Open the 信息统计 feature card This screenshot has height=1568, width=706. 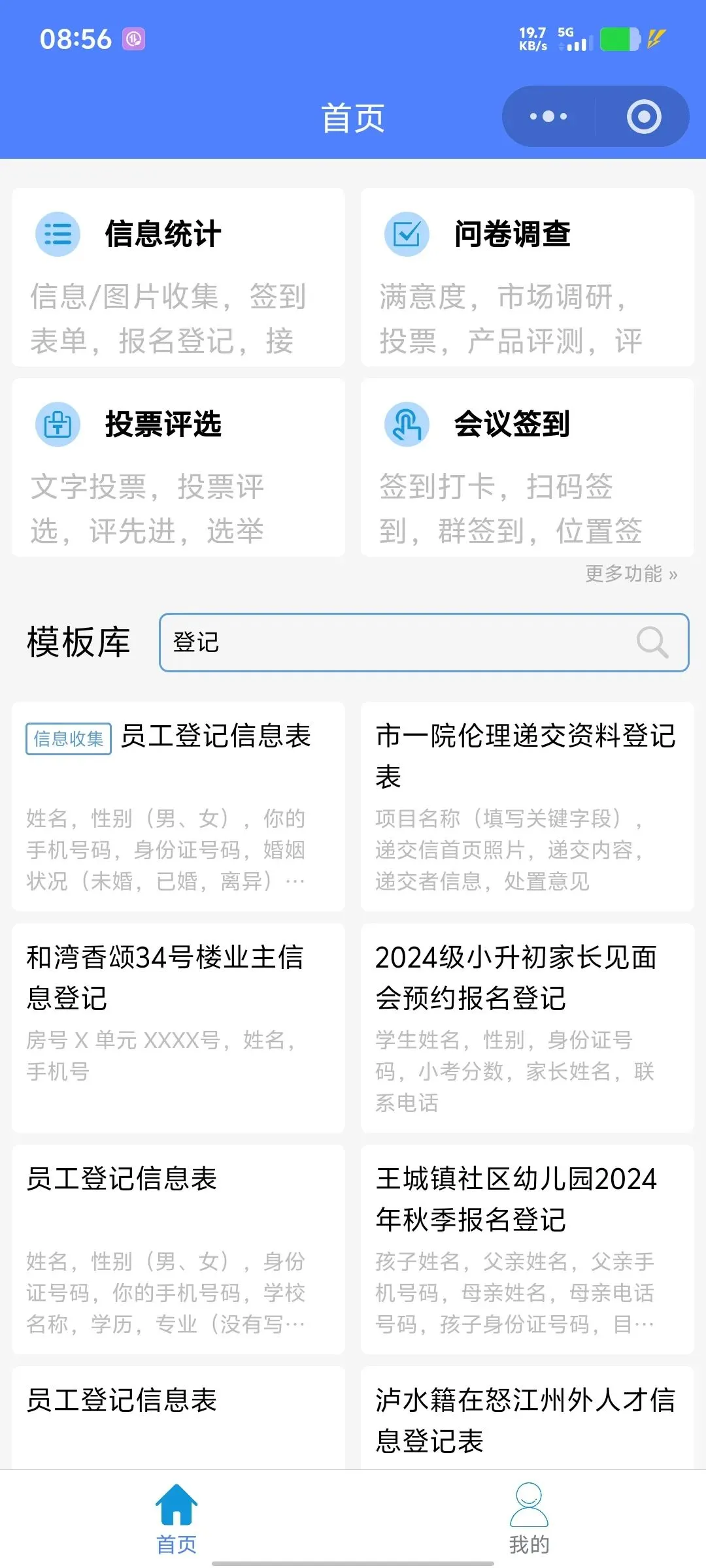pos(178,277)
